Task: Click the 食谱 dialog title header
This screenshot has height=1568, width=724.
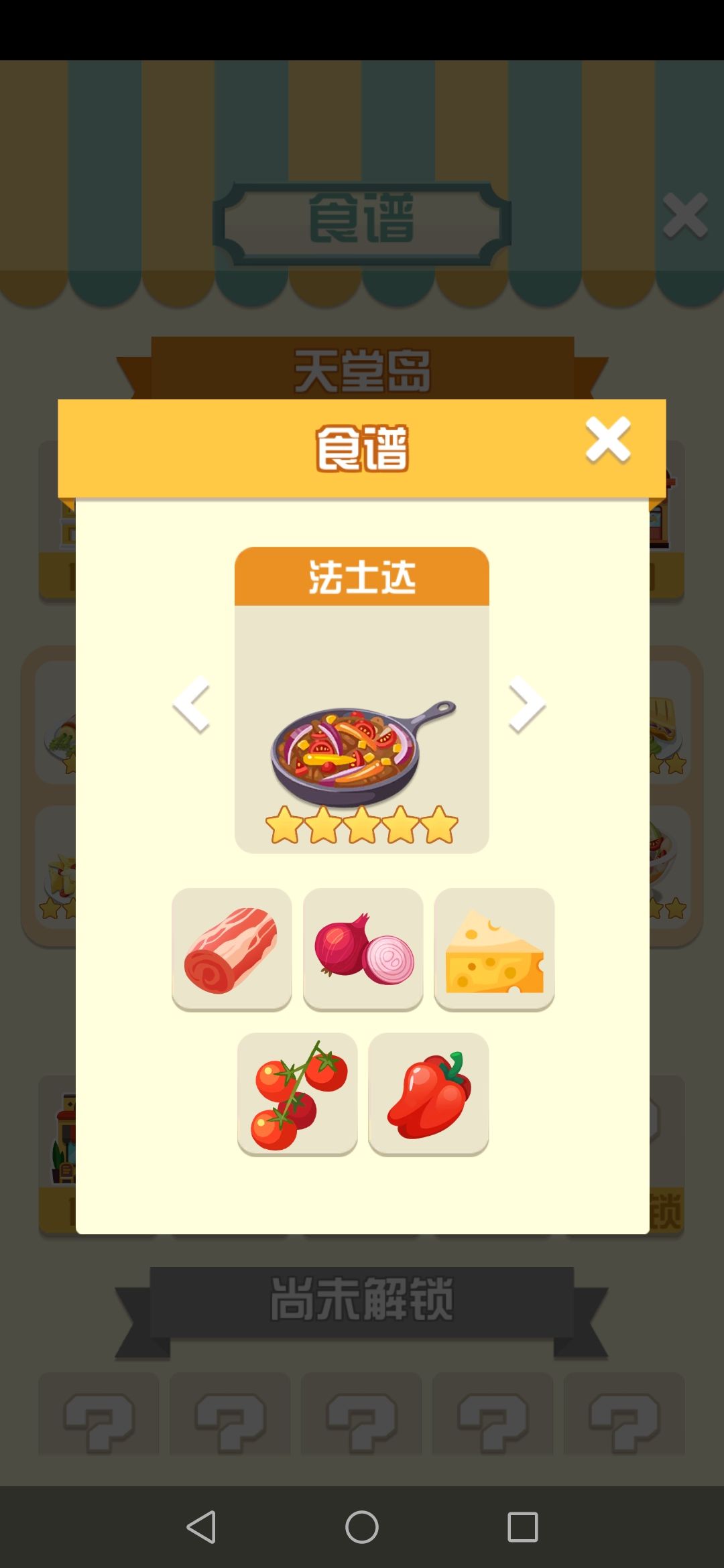Action: [x=362, y=444]
